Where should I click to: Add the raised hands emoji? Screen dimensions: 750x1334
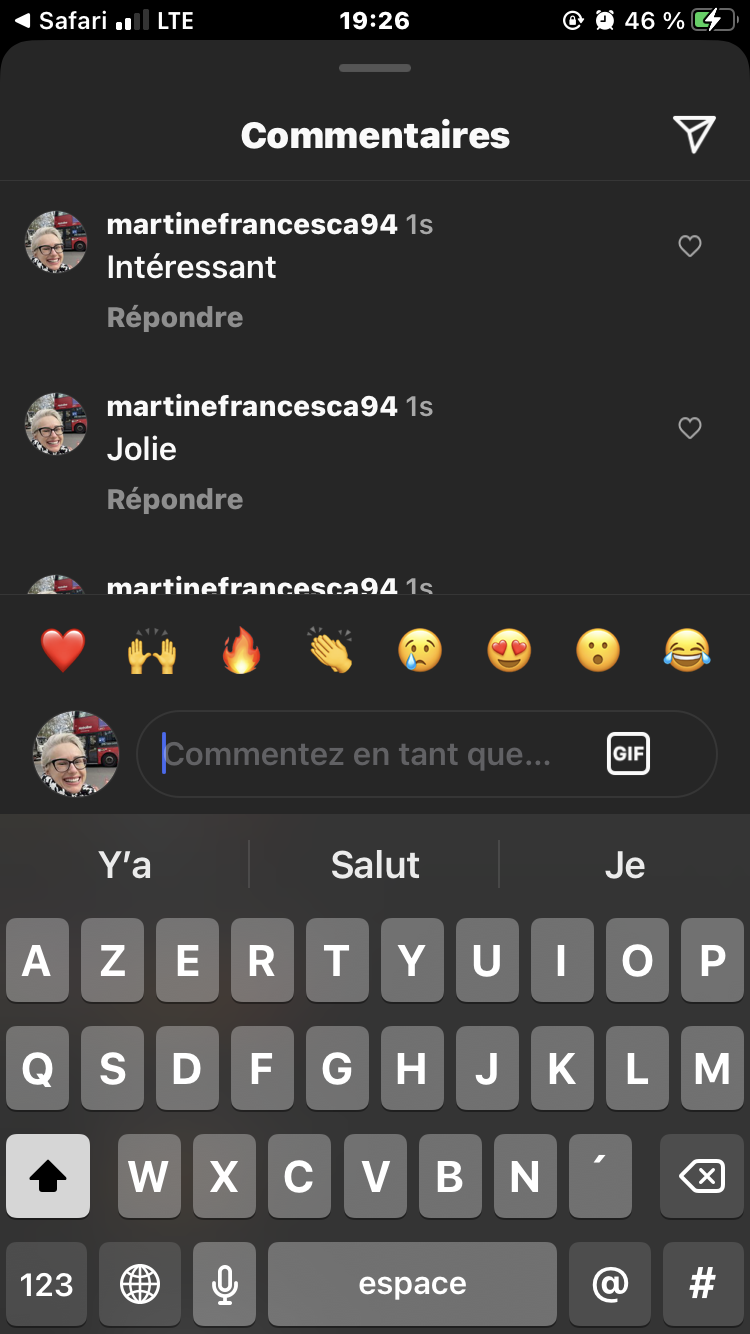click(152, 652)
